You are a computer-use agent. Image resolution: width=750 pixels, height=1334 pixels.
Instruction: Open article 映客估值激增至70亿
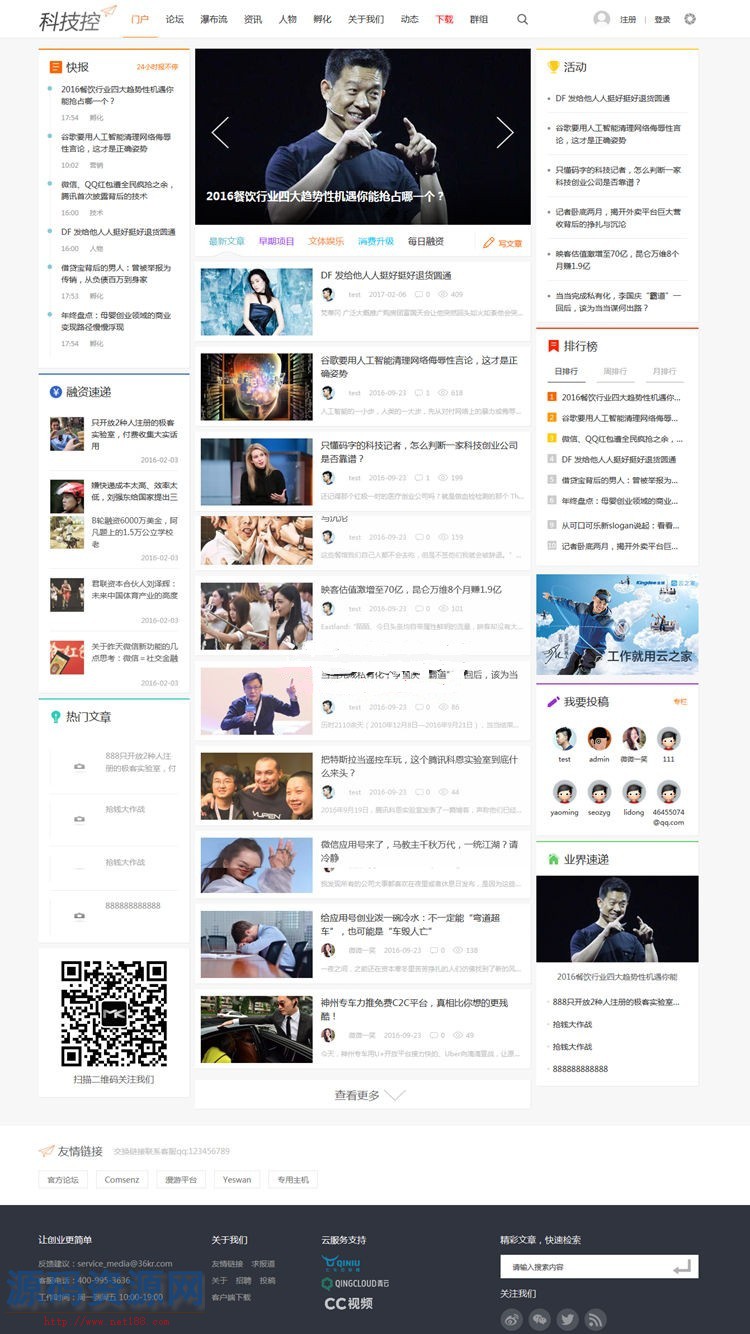pos(411,589)
